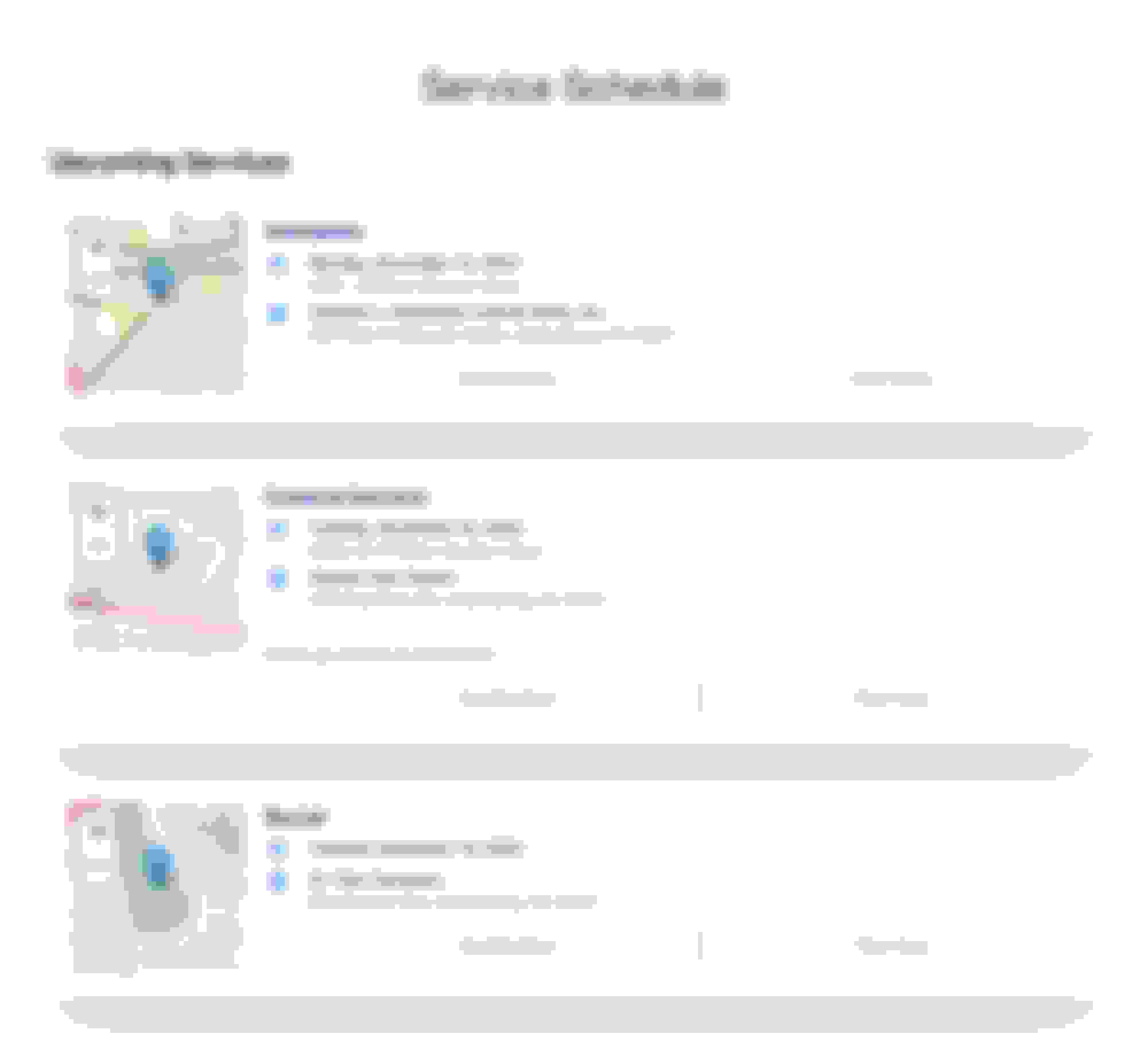Open the map for the Funeral Service
The width and height of the screenshot is (1148, 1053).
tap(156, 568)
